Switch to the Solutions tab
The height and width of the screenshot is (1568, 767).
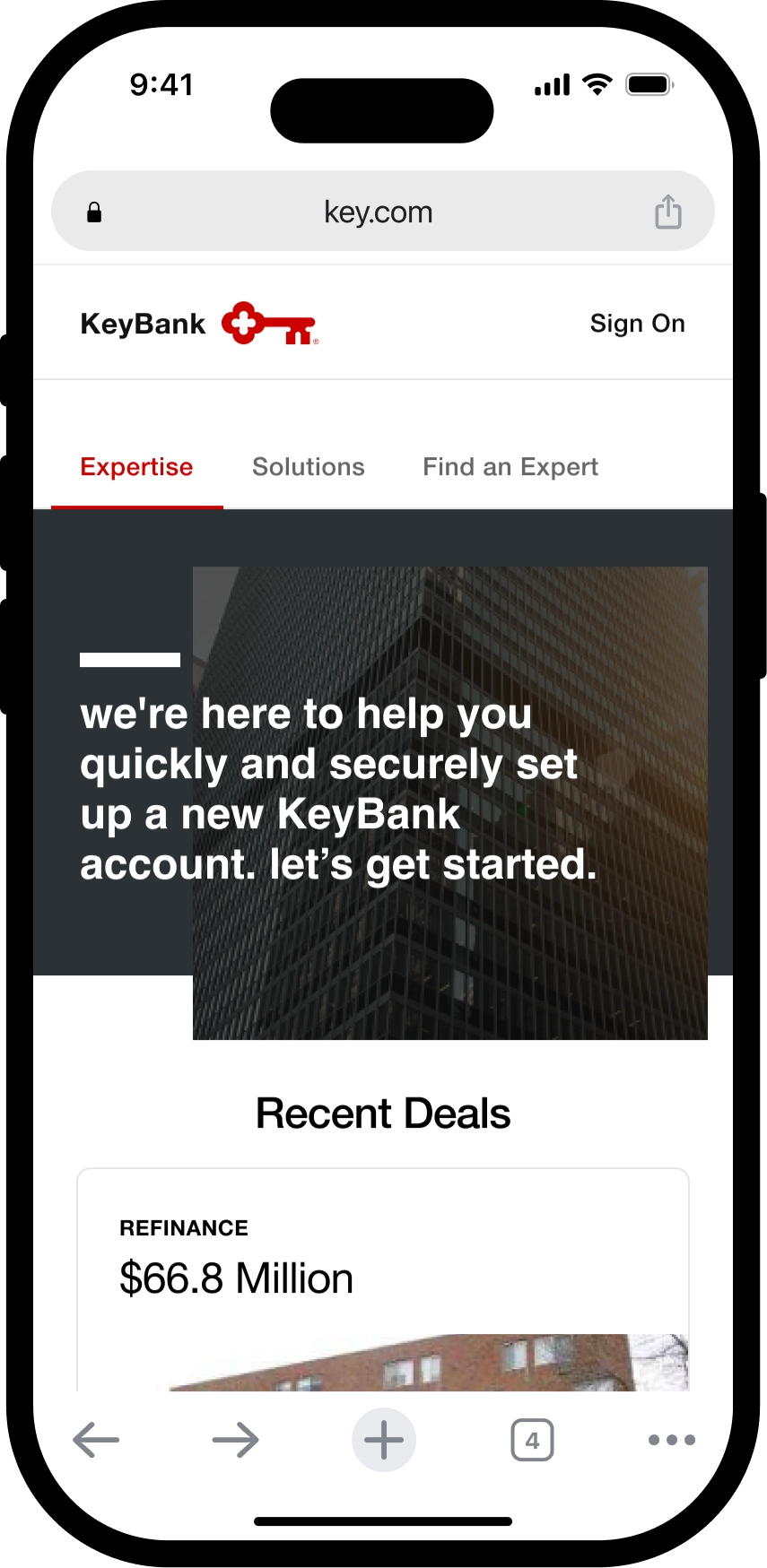pyautogui.click(x=308, y=467)
